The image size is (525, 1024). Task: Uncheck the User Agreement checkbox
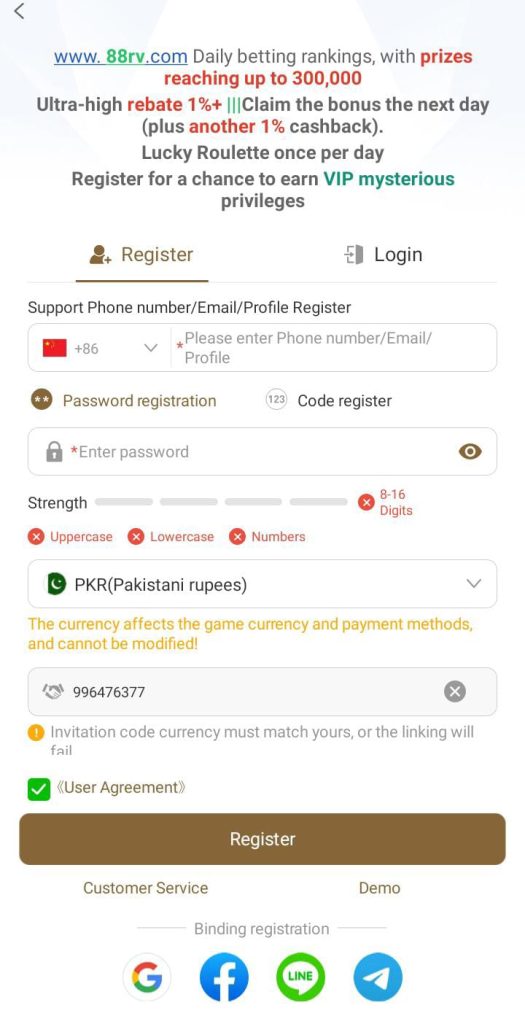click(x=39, y=789)
